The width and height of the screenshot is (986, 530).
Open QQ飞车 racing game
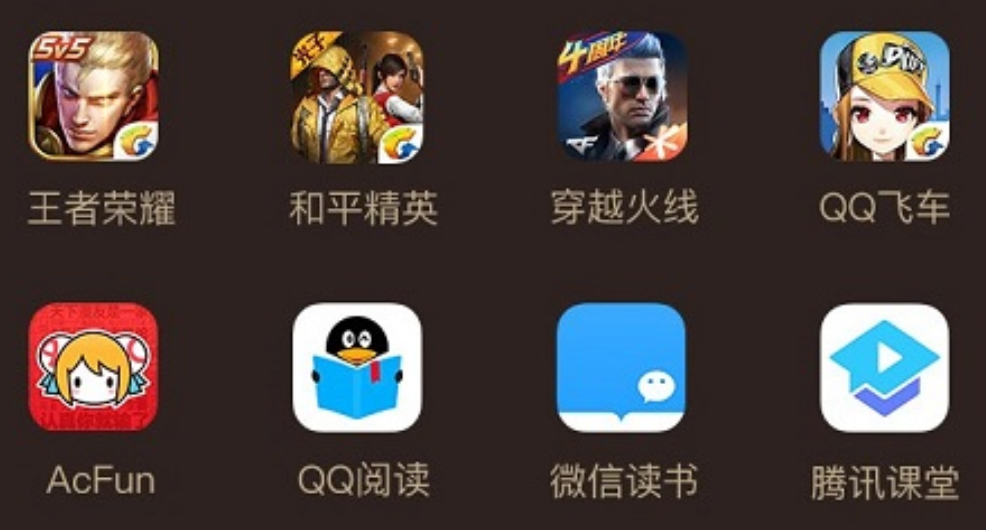click(884, 96)
